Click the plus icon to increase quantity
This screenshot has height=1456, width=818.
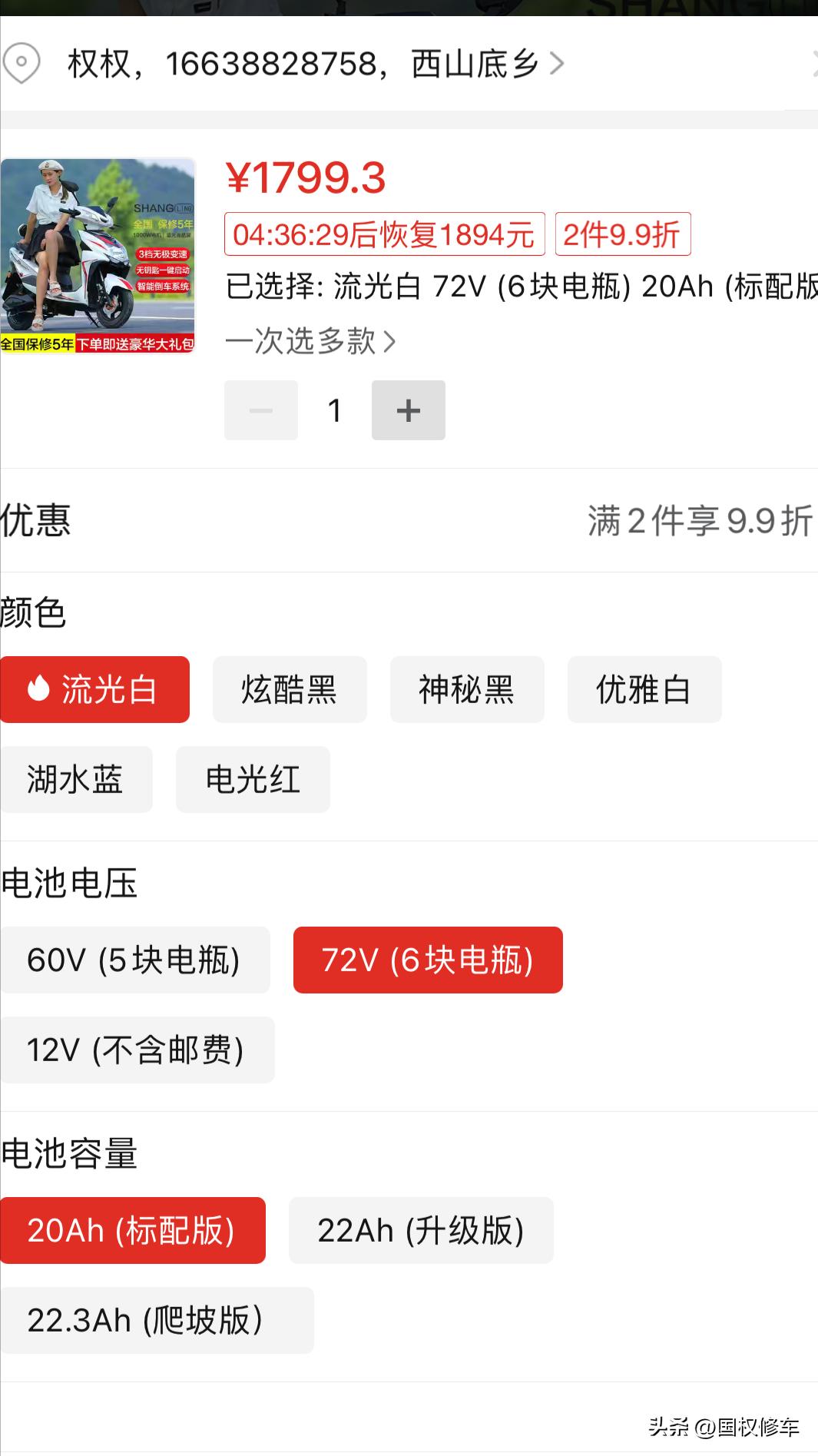pos(408,410)
